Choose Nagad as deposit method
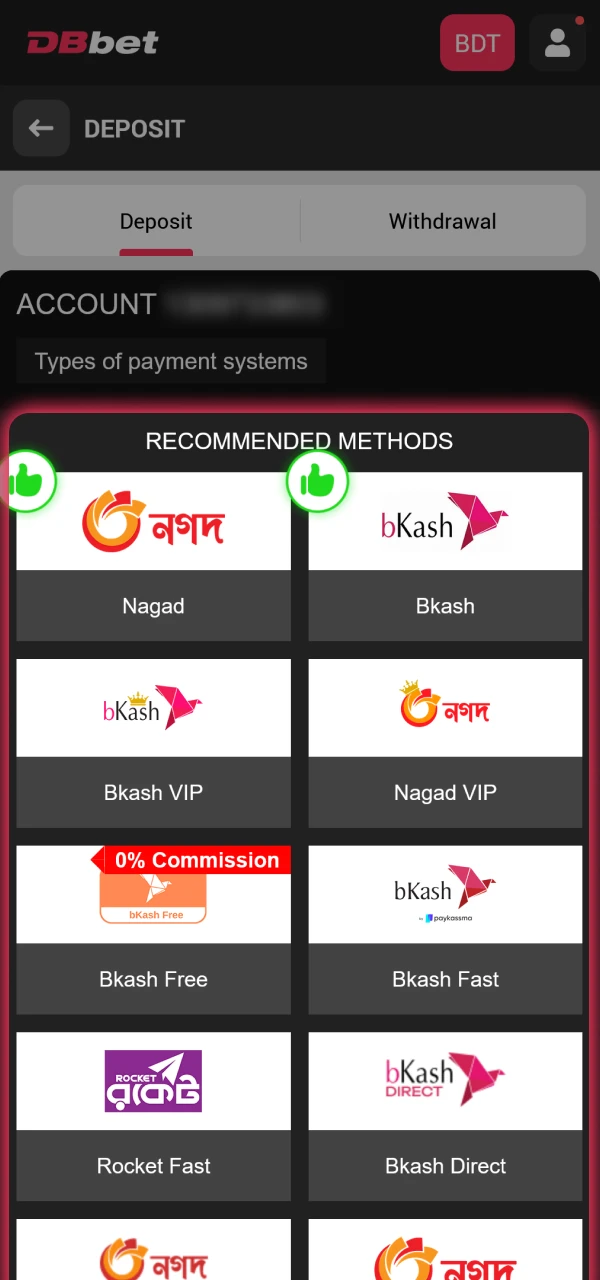The height and width of the screenshot is (1280, 600). click(153, 556)
